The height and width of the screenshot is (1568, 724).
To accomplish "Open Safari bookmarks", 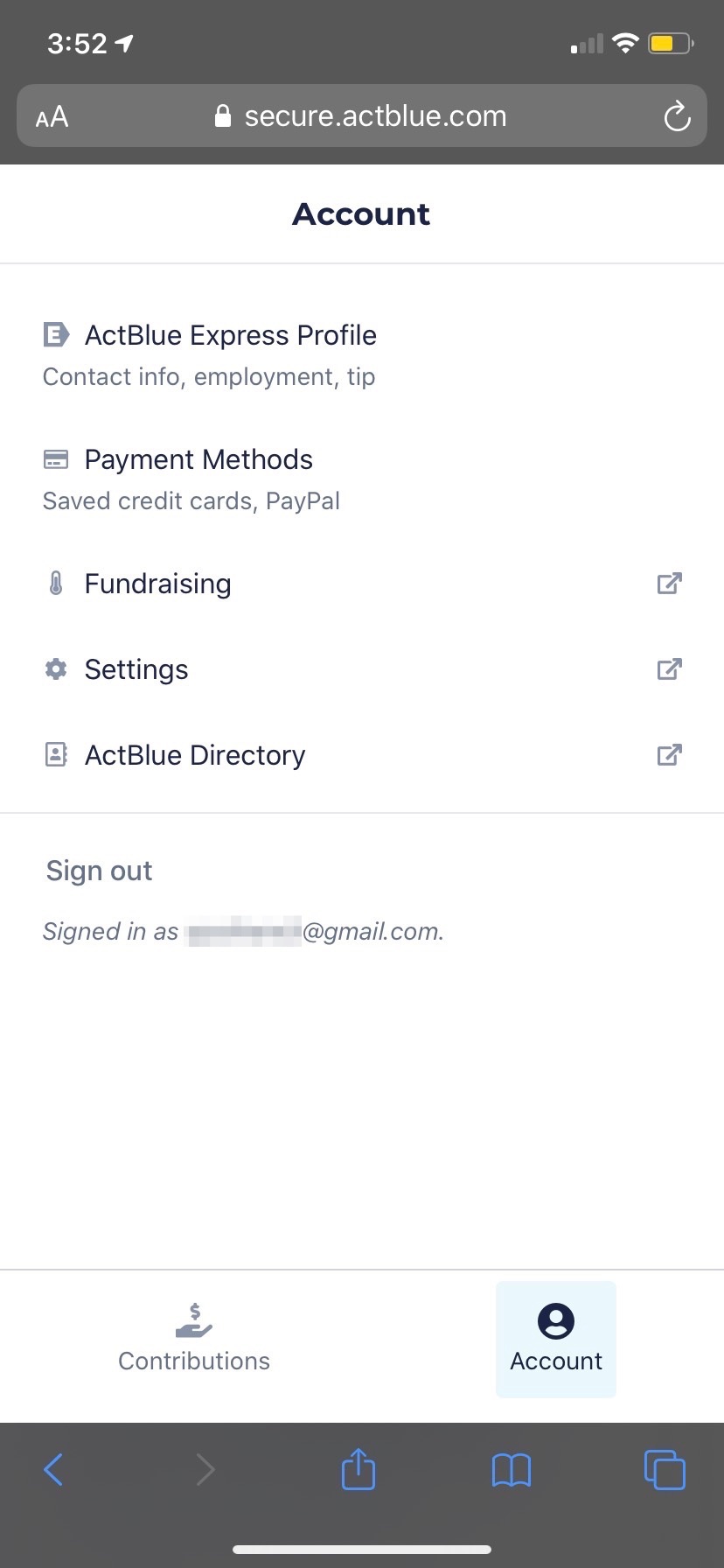I will pos(512,1470).
